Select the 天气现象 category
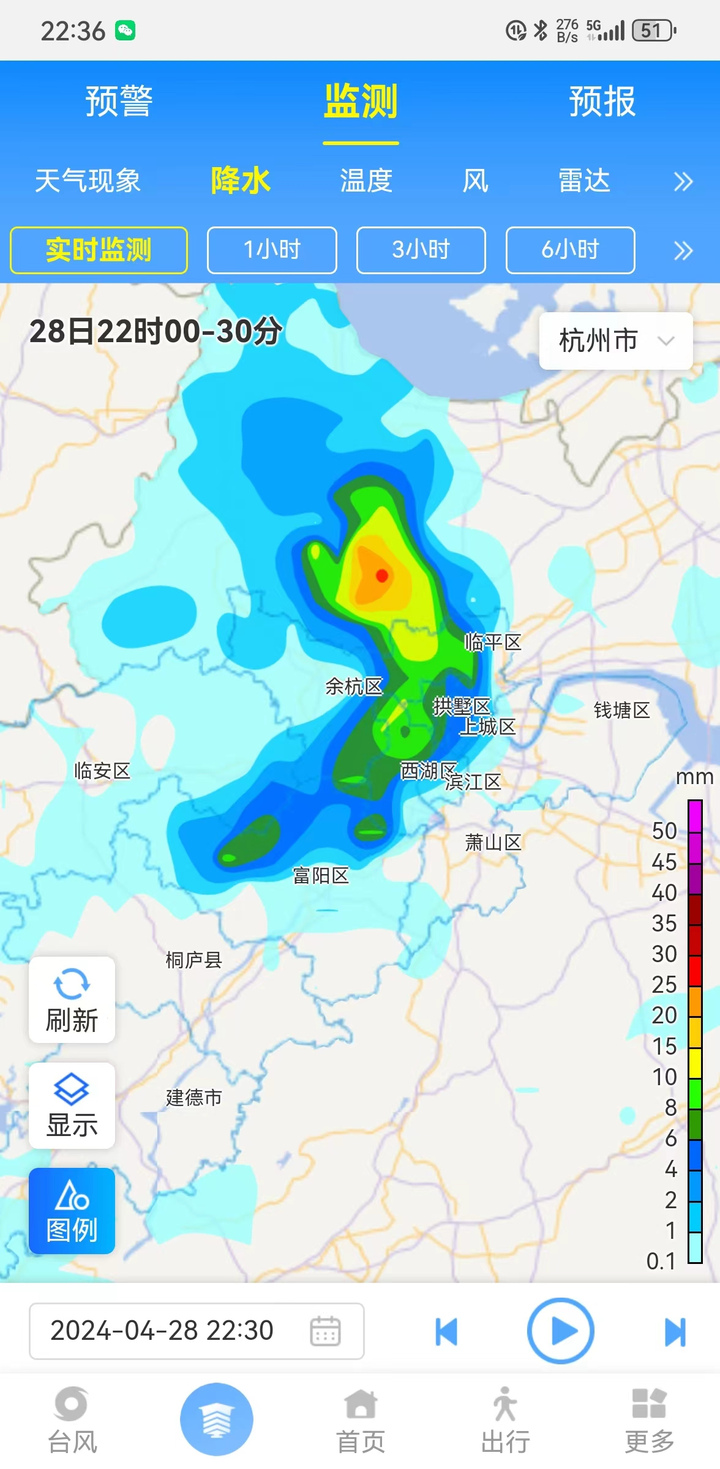 click(x=88, y=181)
